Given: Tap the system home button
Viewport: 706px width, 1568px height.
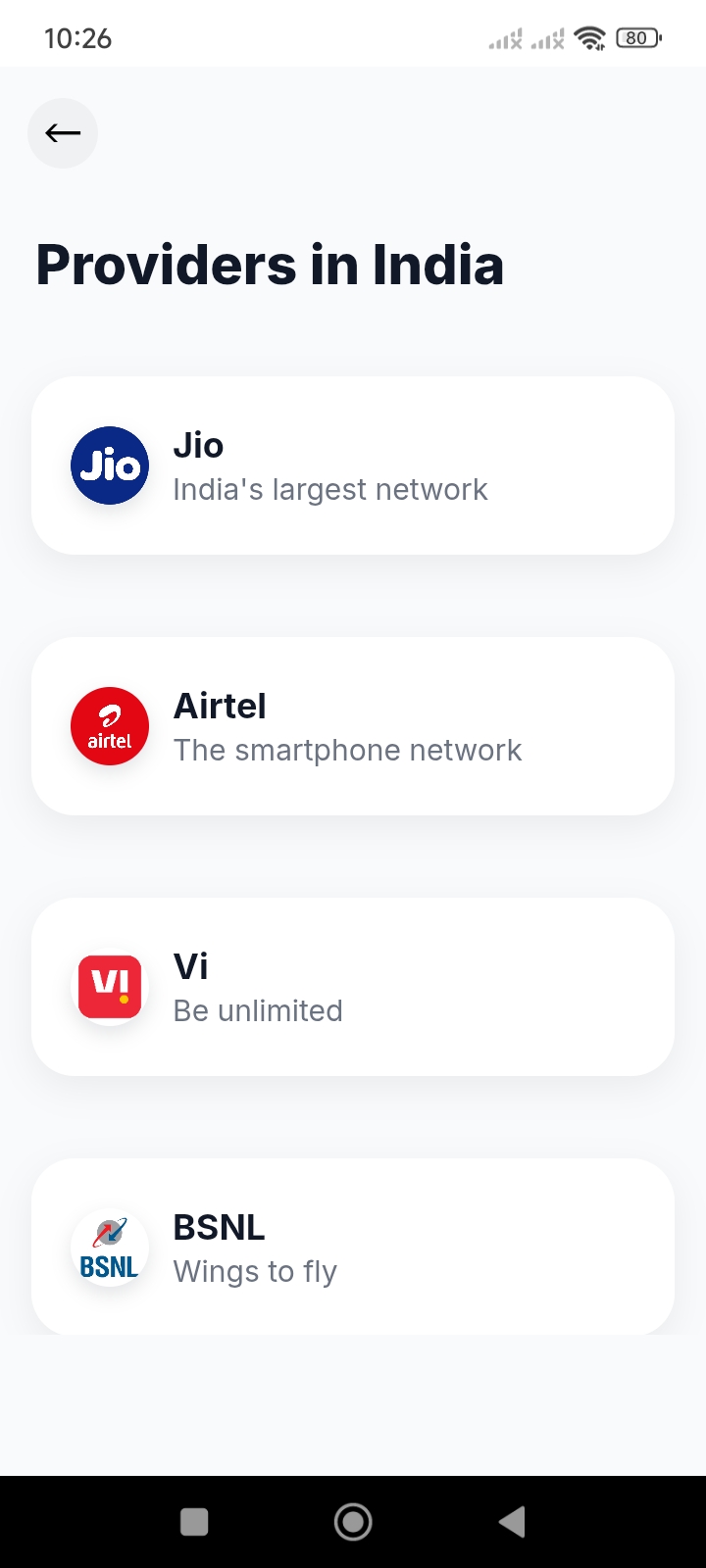Looking at the screenshot, I should [x=353, y=1522].
